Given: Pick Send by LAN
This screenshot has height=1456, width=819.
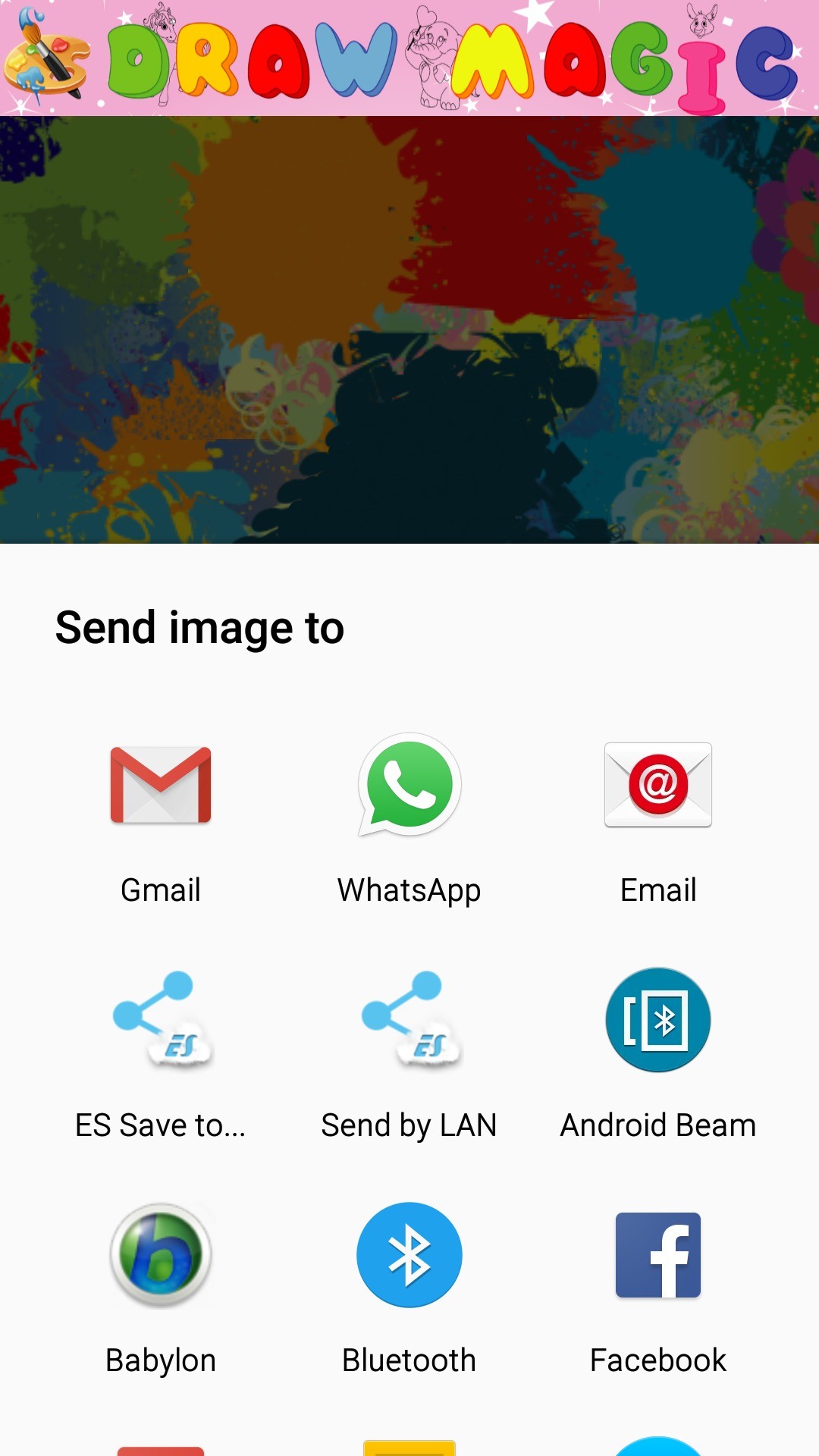Looking at the screenshot, I should coord(409,1020).
